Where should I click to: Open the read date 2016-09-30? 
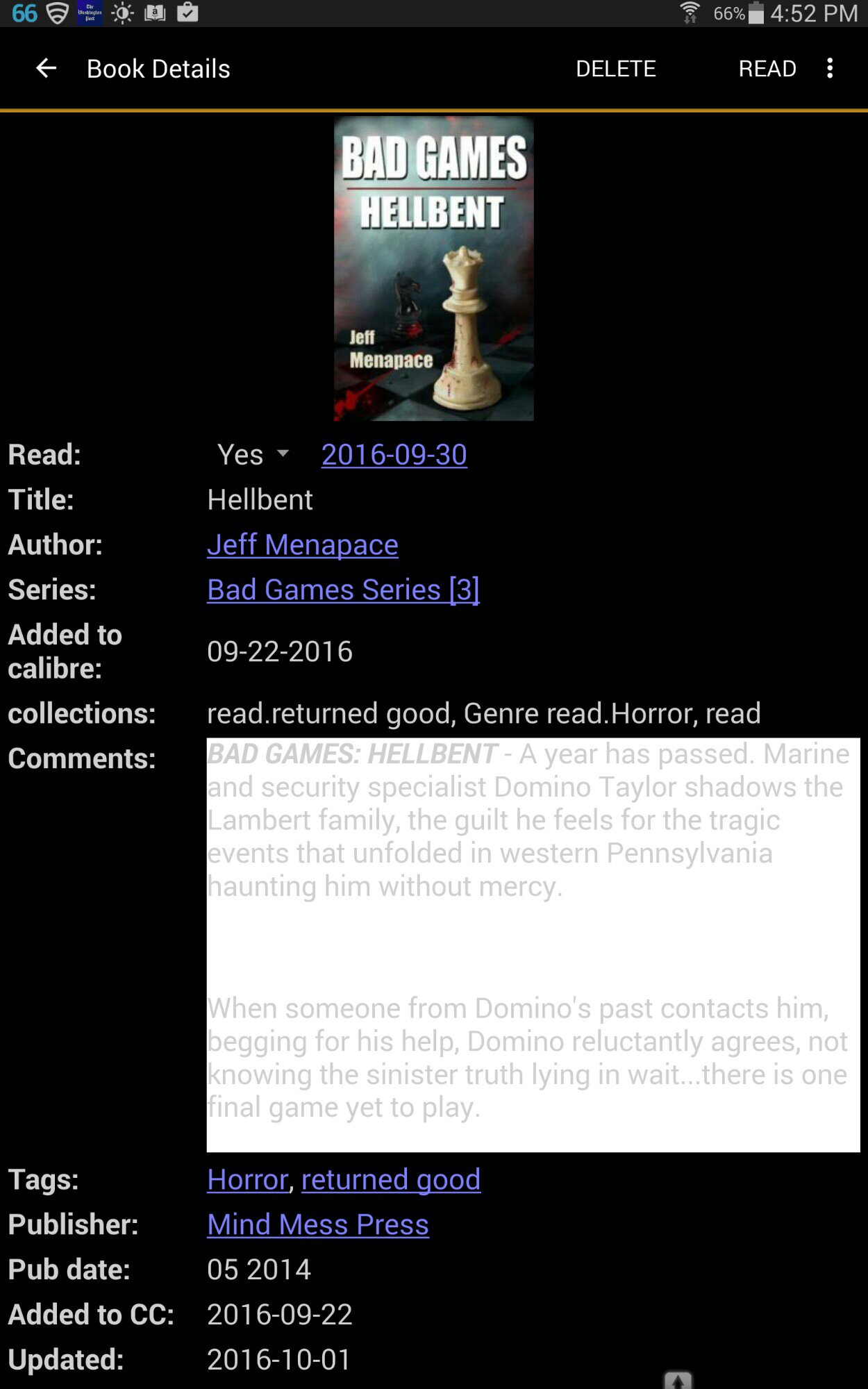pos(394,455)
